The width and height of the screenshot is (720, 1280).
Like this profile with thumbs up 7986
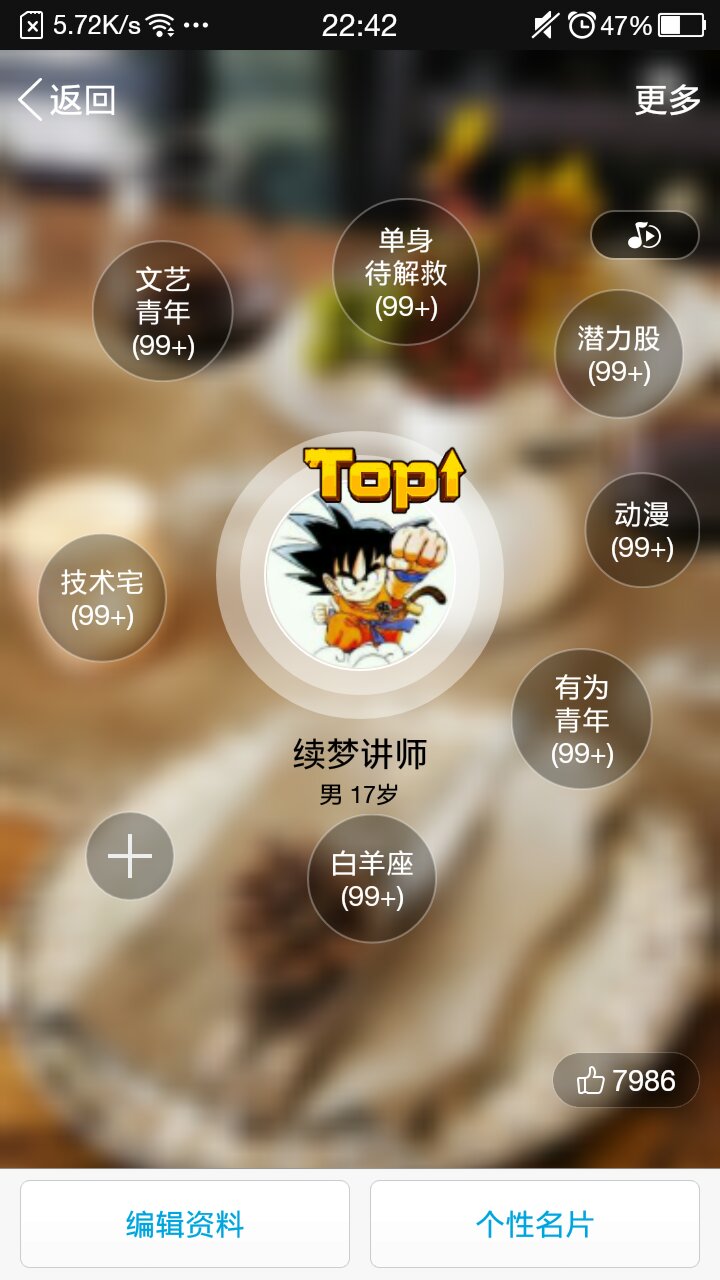click(x=626, y=1080)
